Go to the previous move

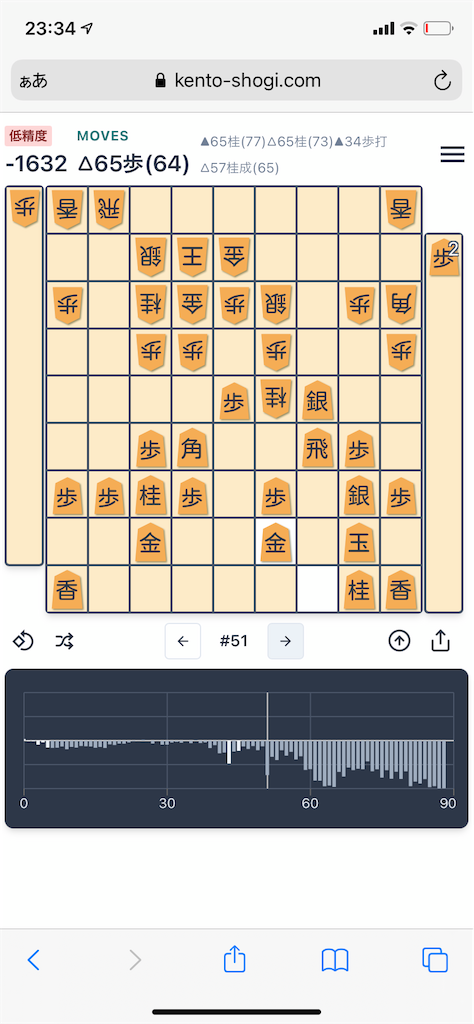tap(183, 641)
